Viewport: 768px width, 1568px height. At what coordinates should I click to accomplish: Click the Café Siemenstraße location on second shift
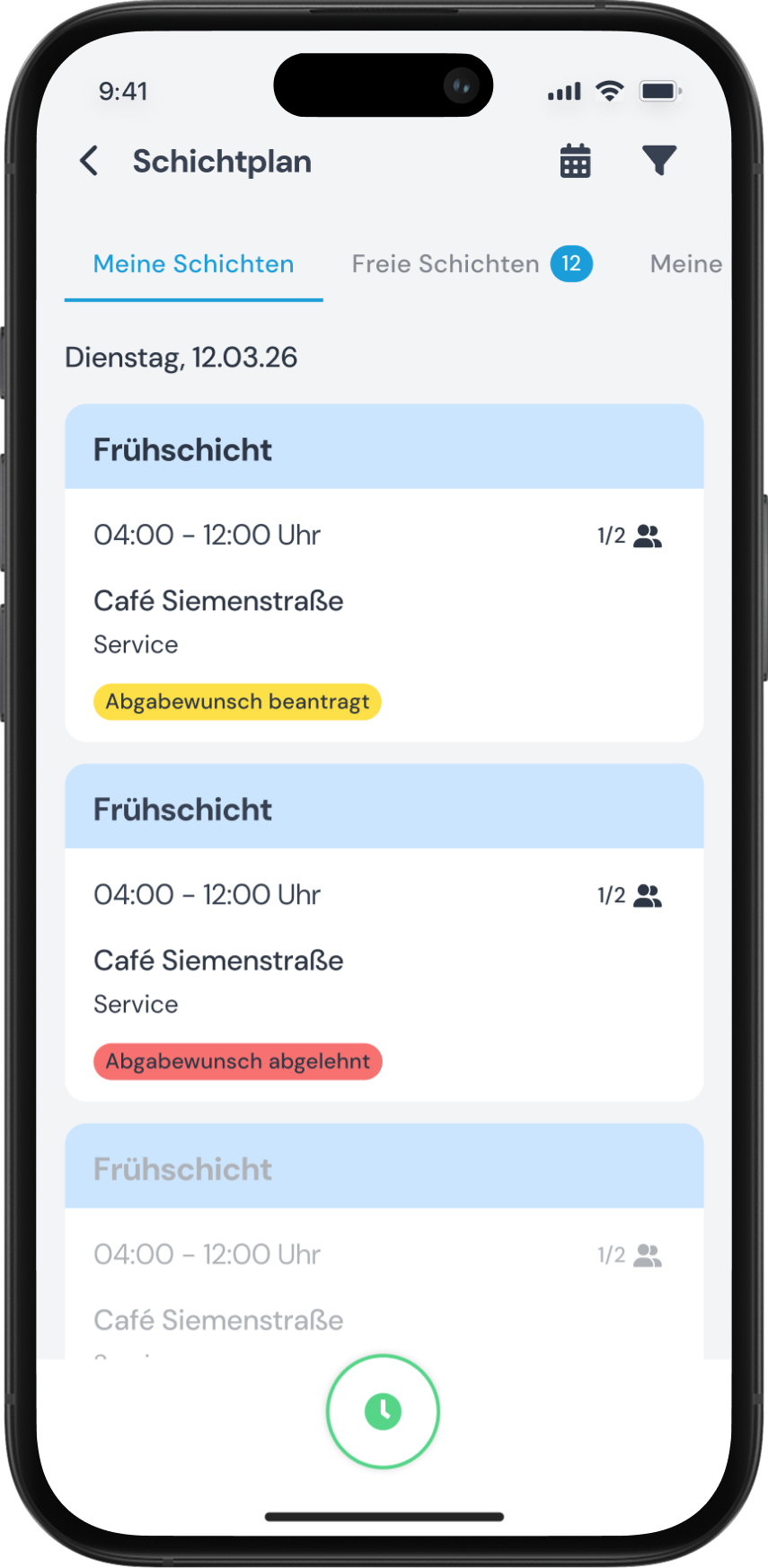pyautogui.click(x=218, y=960)
